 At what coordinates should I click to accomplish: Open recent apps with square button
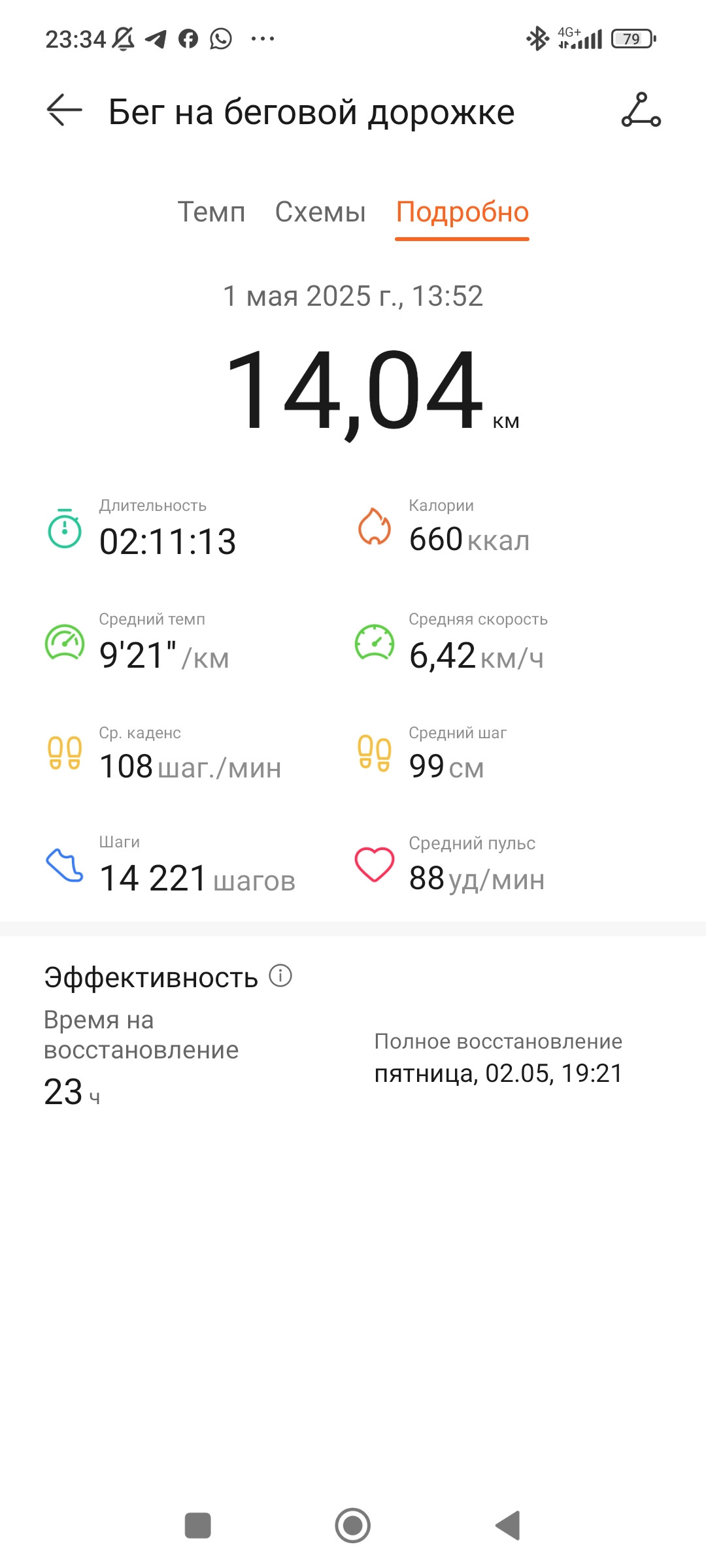(x=198, y=1526)
